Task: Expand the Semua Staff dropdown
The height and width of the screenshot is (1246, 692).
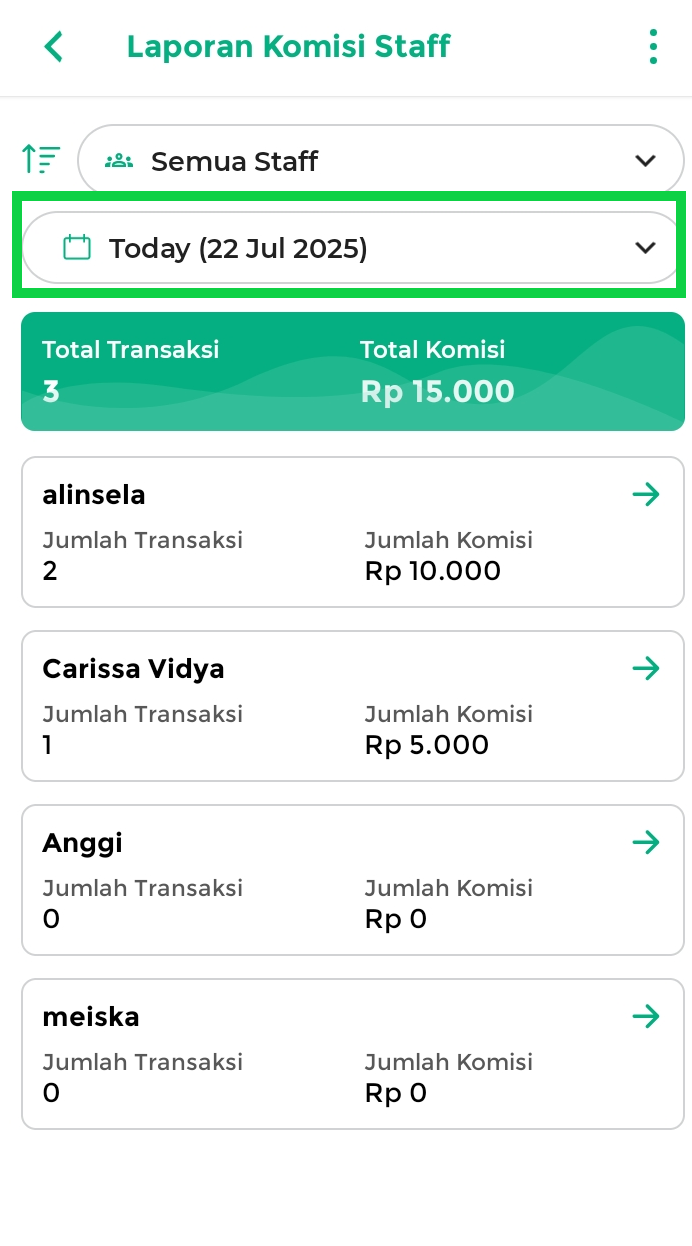Action: coord(381,160)
